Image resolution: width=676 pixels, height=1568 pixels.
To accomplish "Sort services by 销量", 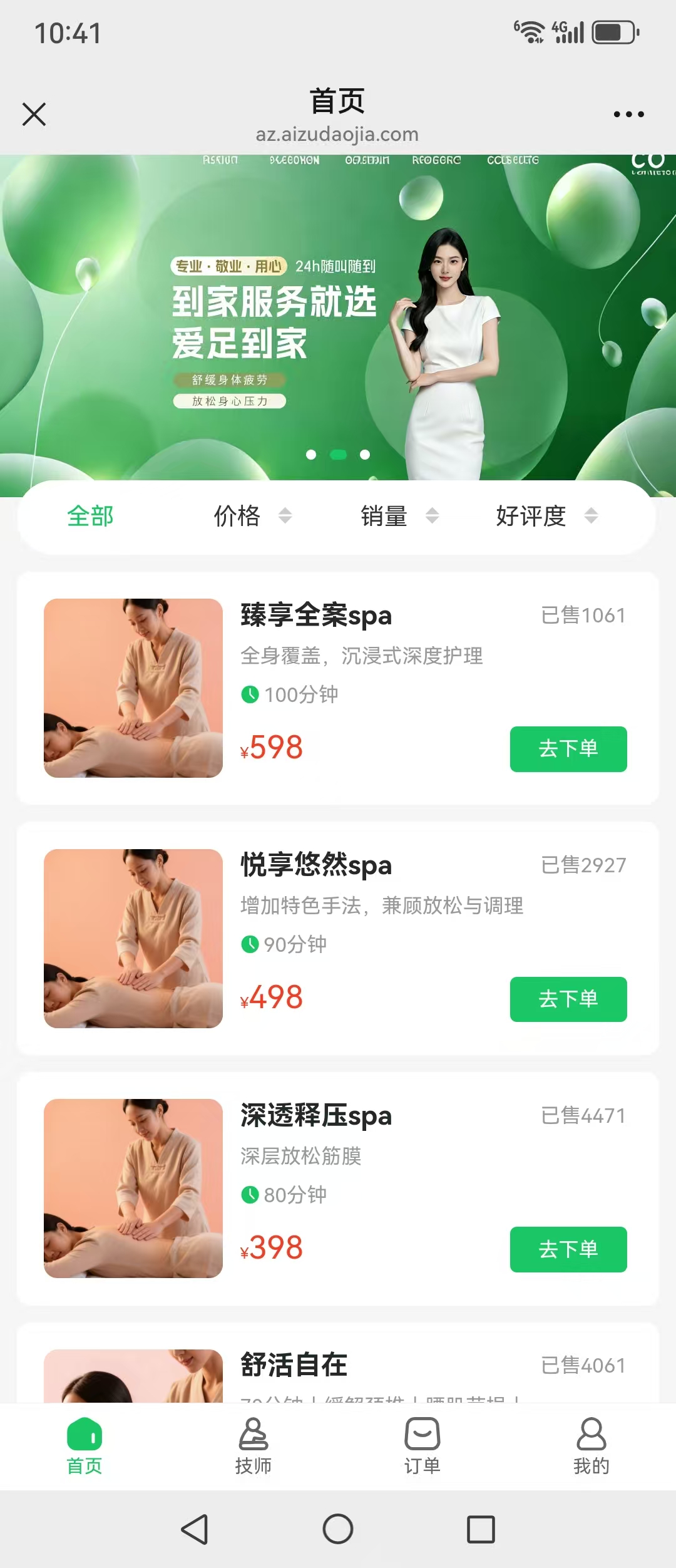I will tap(399, 517).
